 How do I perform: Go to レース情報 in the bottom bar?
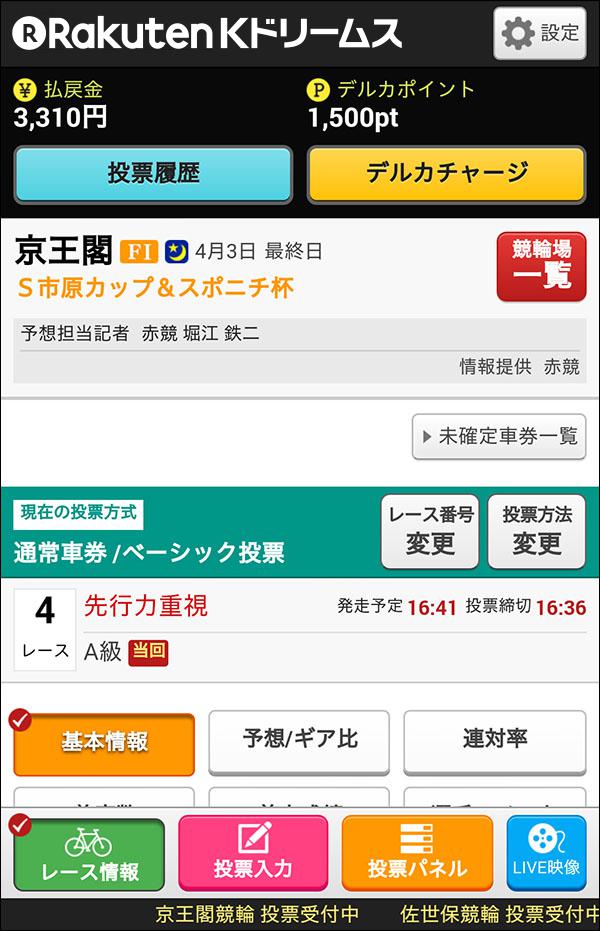(89, 855)
